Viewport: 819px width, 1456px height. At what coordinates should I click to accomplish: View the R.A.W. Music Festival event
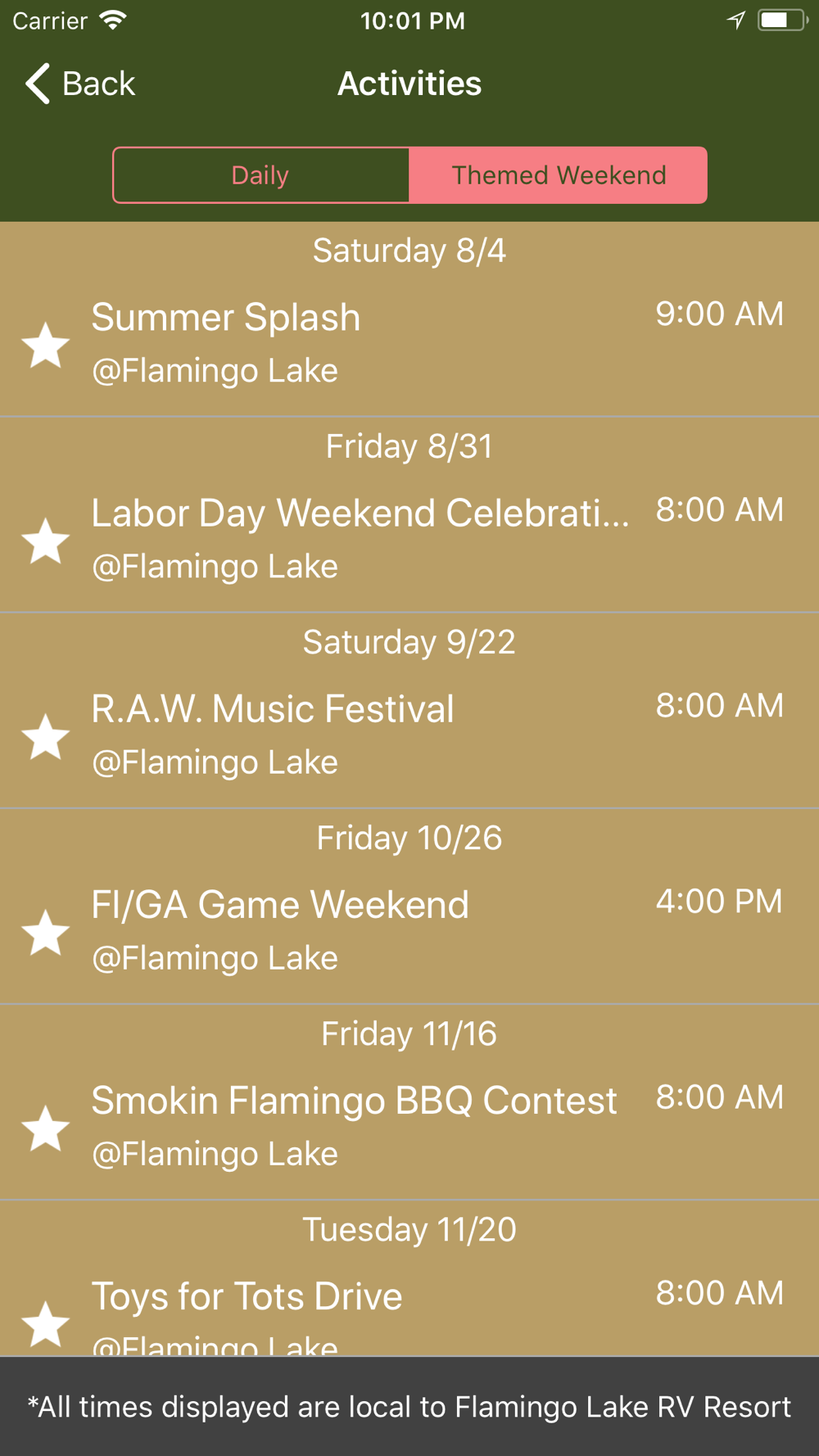(409, 735)
